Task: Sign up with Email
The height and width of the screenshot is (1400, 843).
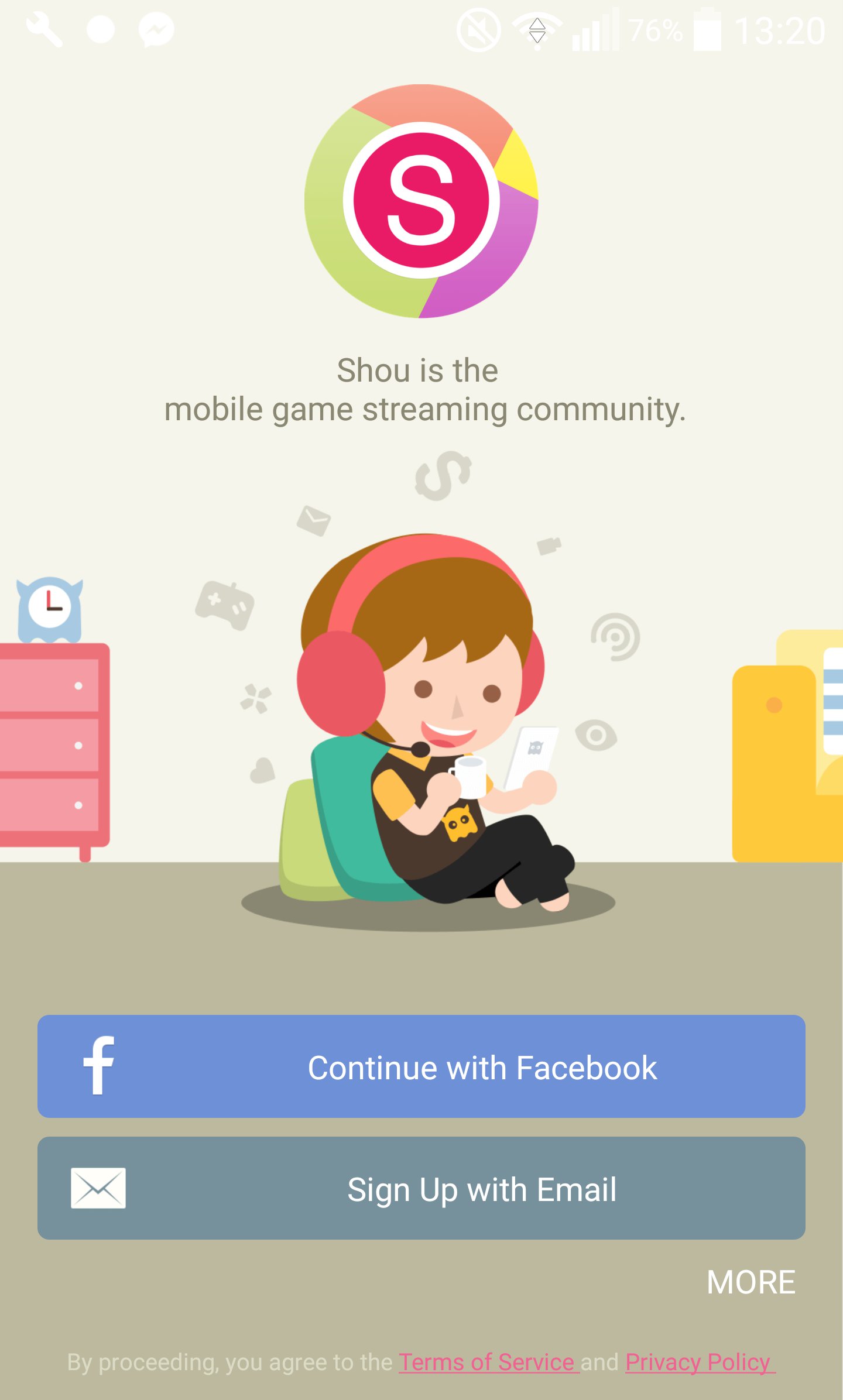Action: click(x=421, y=1188)
